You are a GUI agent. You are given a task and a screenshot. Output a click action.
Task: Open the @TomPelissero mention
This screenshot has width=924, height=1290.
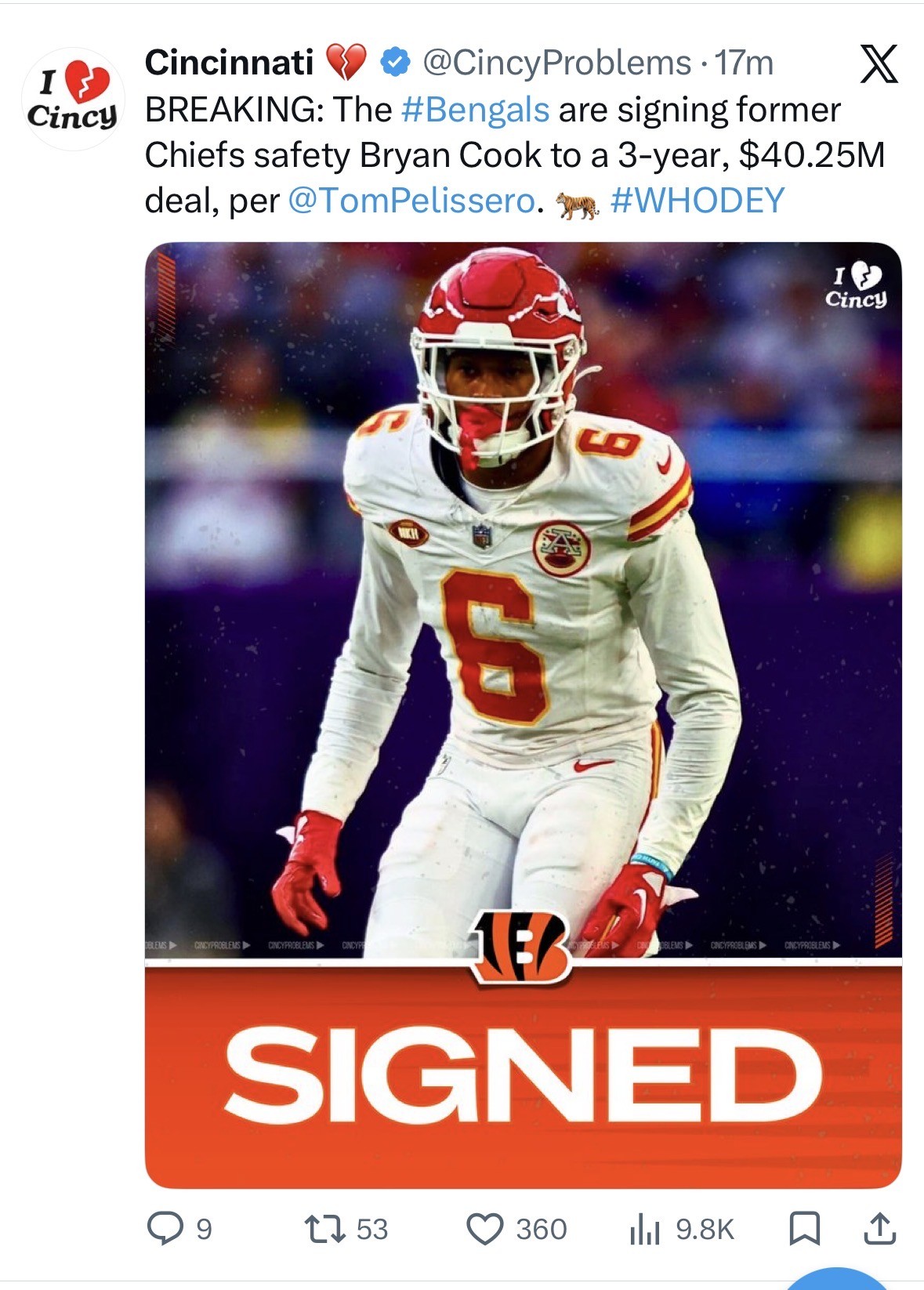coord(411,201)
